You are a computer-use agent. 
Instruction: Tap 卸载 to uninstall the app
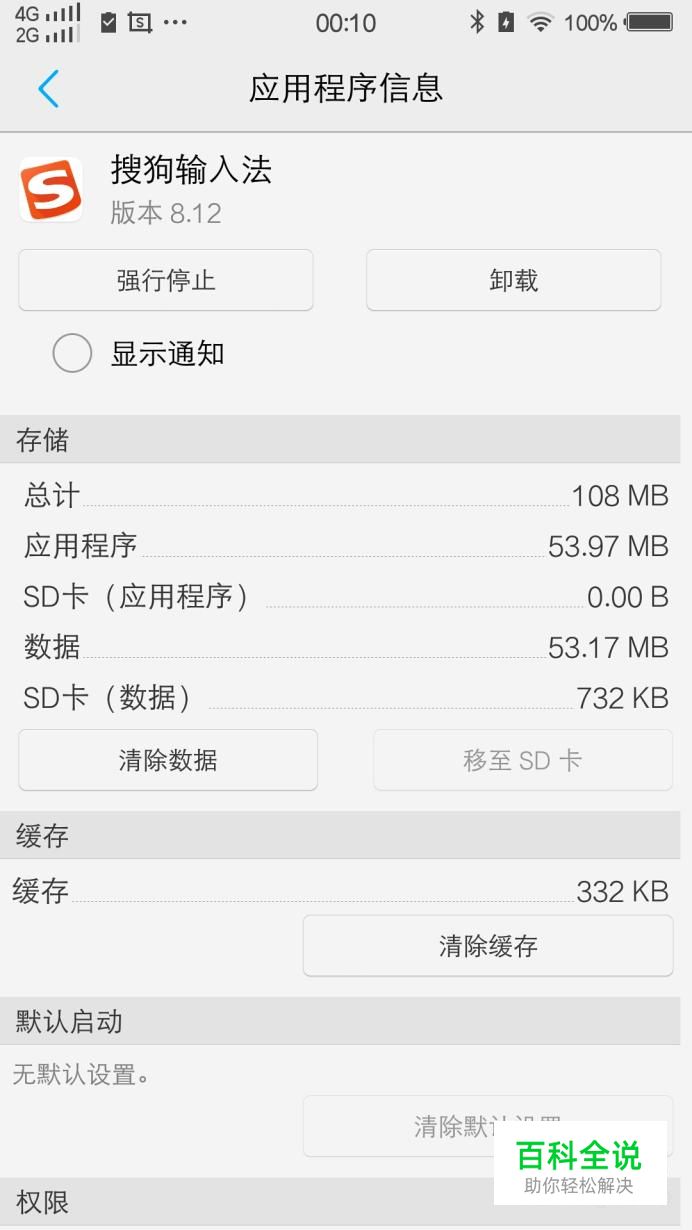tap(513, 280)
